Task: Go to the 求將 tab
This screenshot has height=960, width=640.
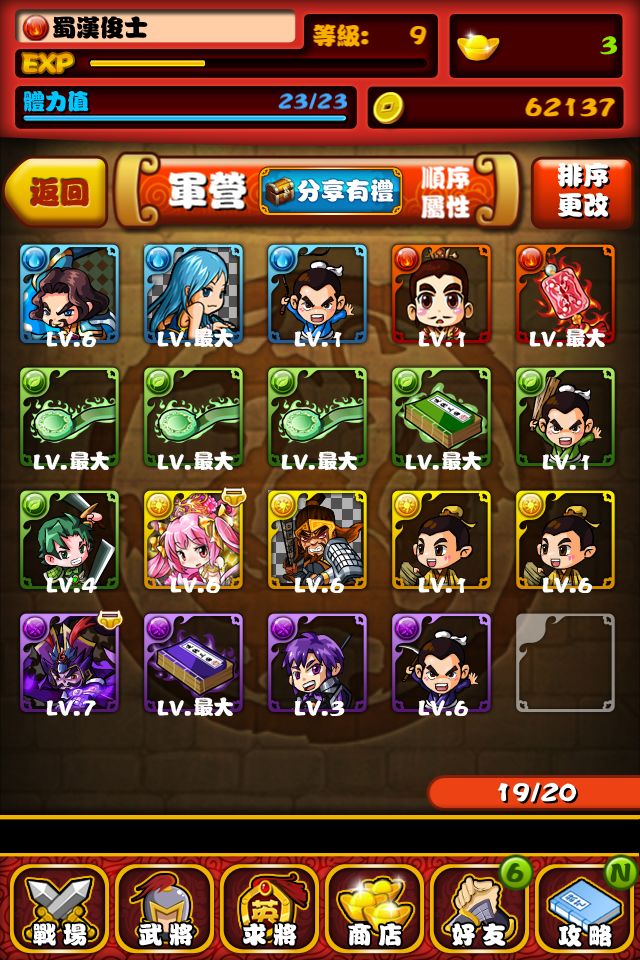Action: pos(269,909)
